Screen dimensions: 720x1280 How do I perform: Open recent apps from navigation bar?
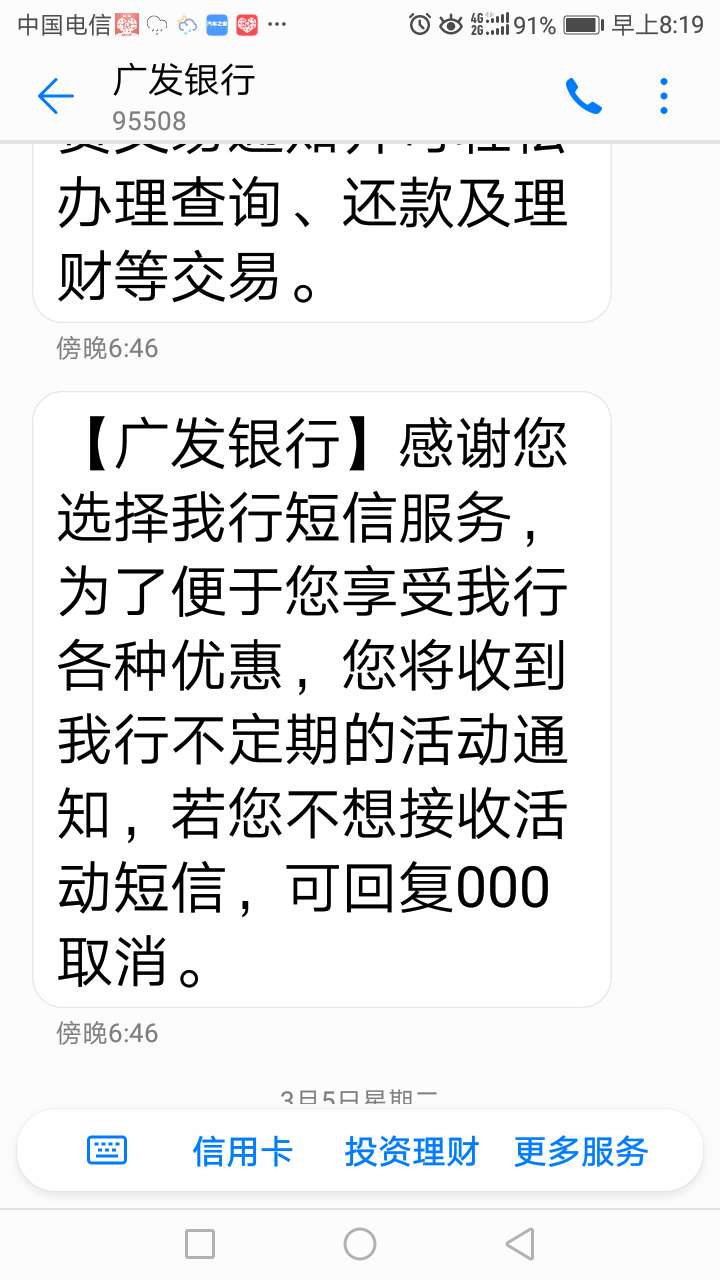(200, 1244)
